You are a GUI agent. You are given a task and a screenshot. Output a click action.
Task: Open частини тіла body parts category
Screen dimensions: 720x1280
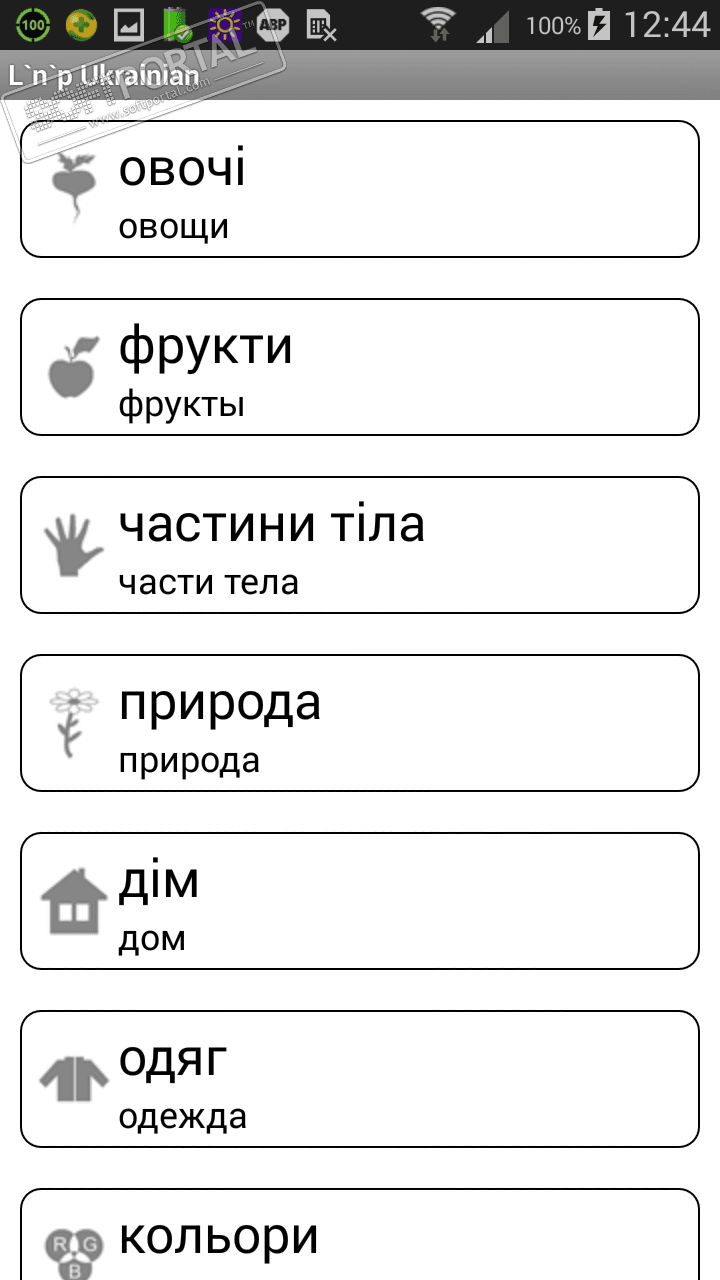[359, 545]
